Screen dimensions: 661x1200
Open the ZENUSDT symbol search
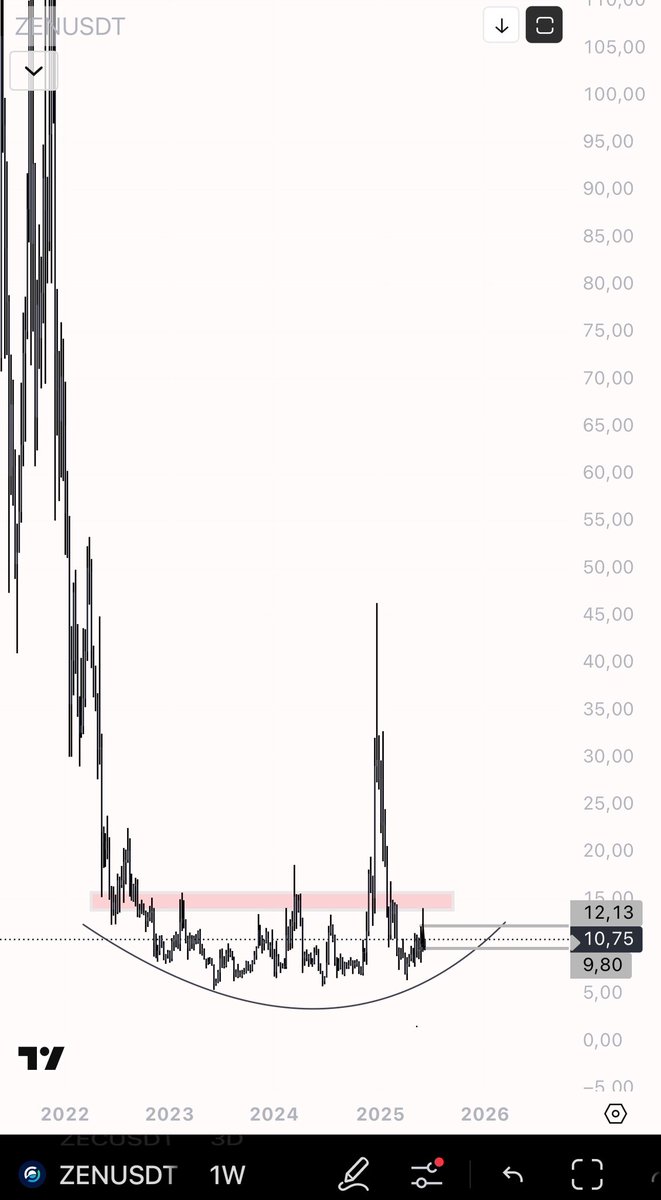pos(99,1174)
